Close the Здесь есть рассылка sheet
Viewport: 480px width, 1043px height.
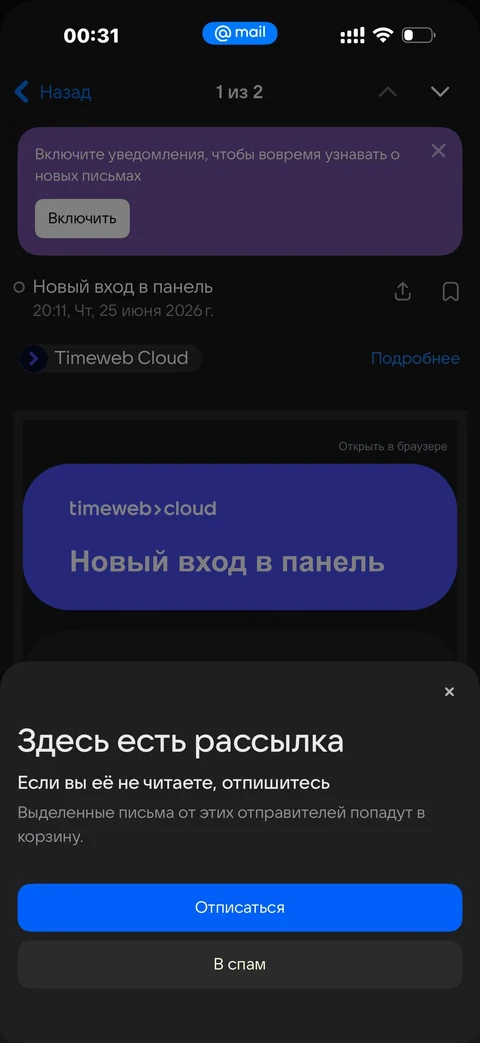point(449,692)
